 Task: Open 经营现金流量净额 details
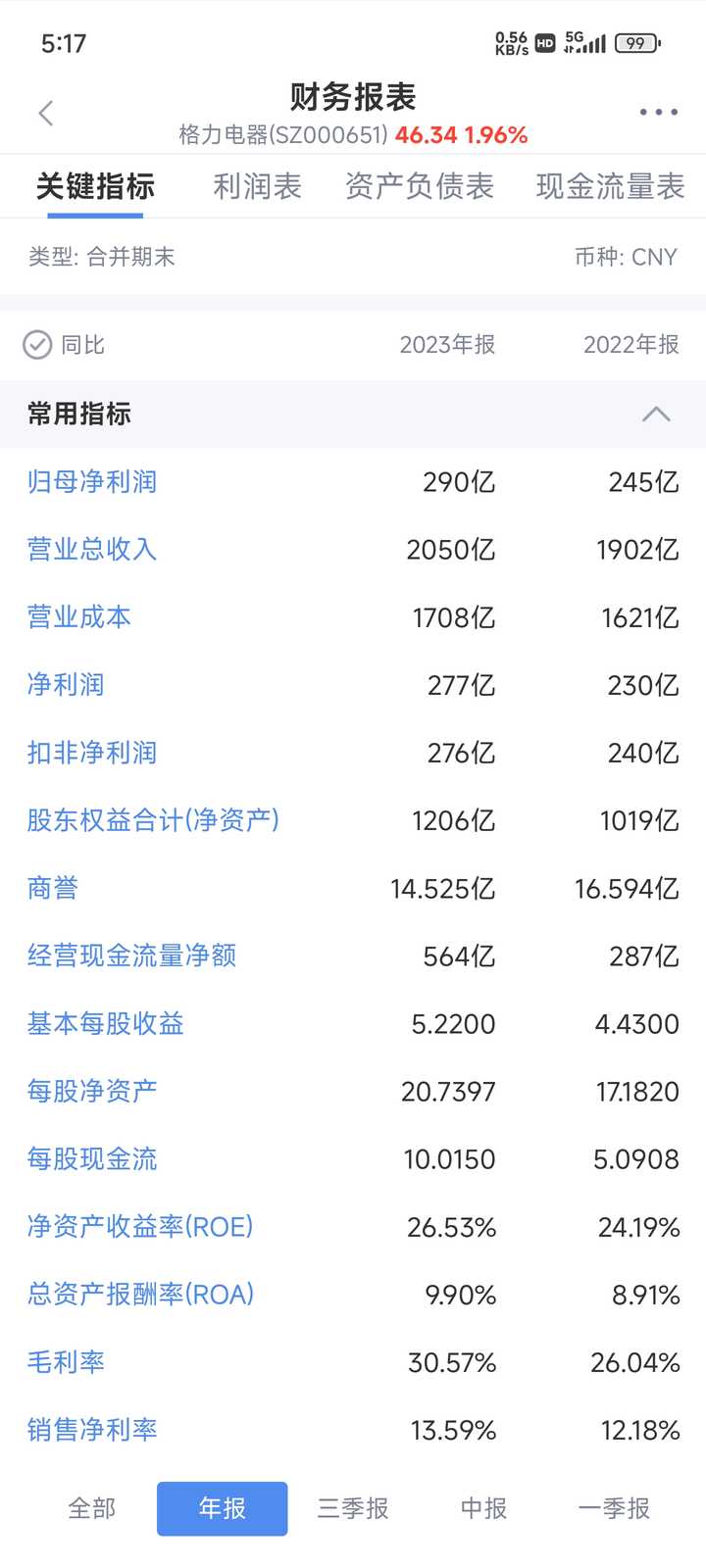[131, 955]
